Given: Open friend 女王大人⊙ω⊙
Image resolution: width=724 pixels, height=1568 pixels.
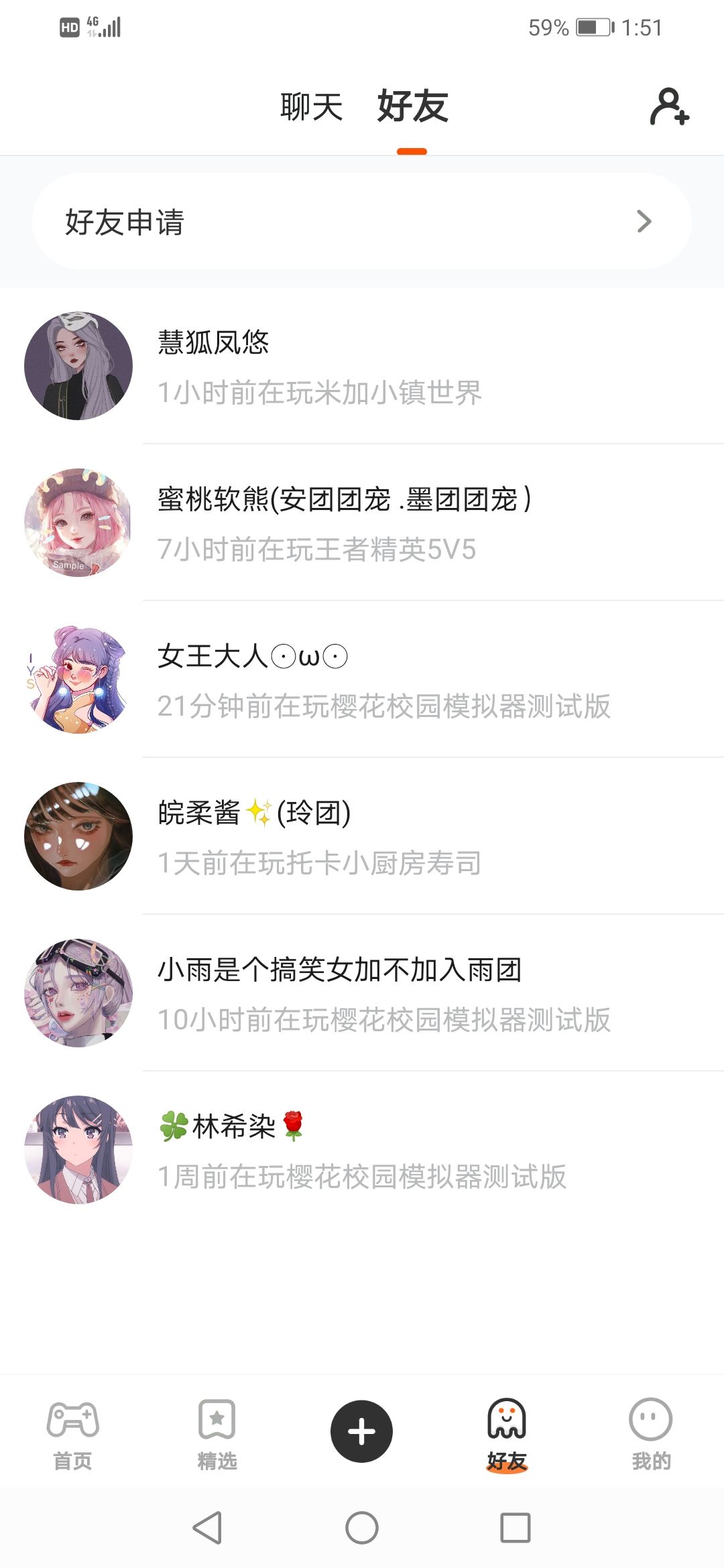Looking at the screenshot, I should click(x=362, y=679).
